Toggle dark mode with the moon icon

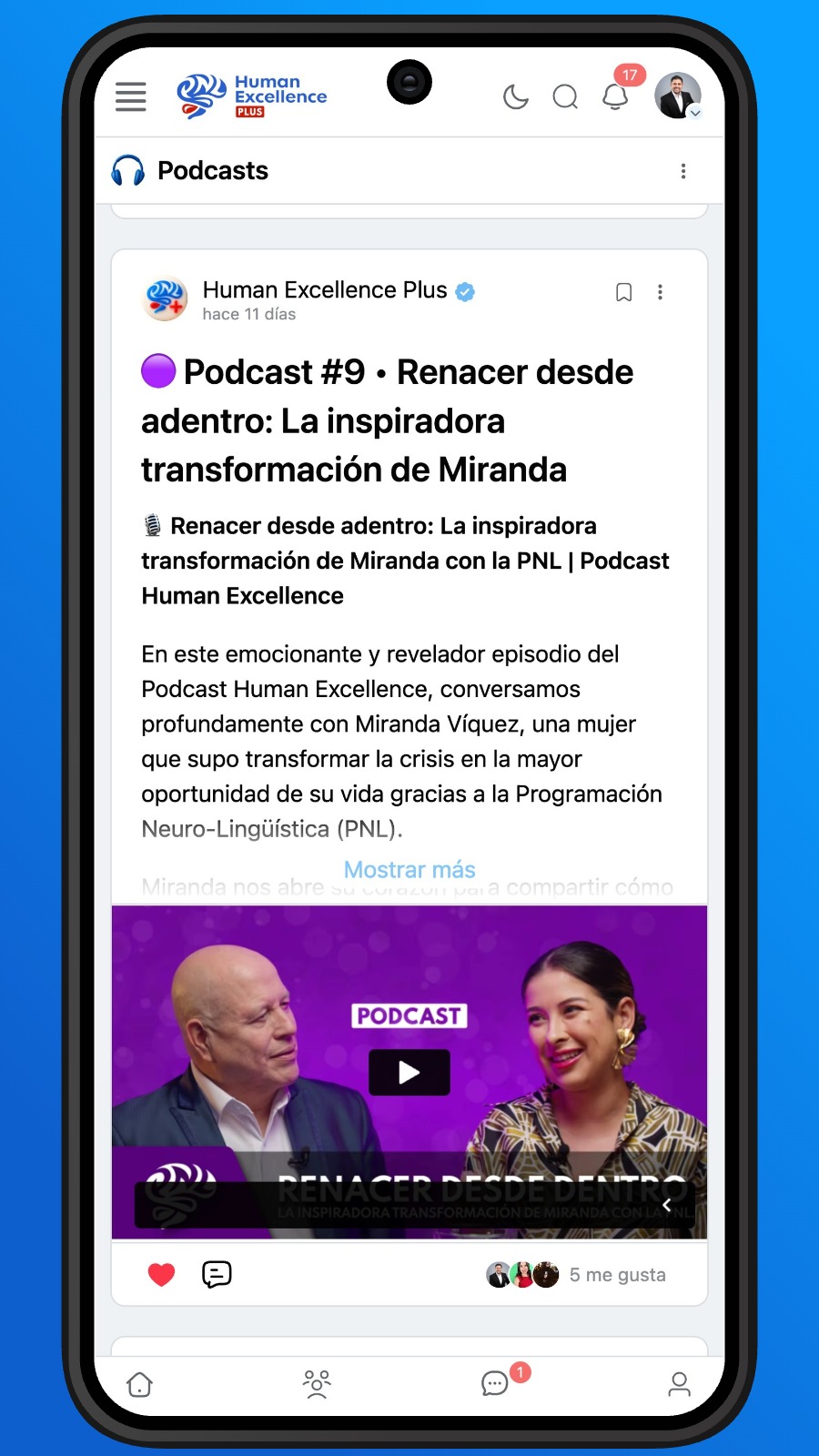click(x=515, y=96)
